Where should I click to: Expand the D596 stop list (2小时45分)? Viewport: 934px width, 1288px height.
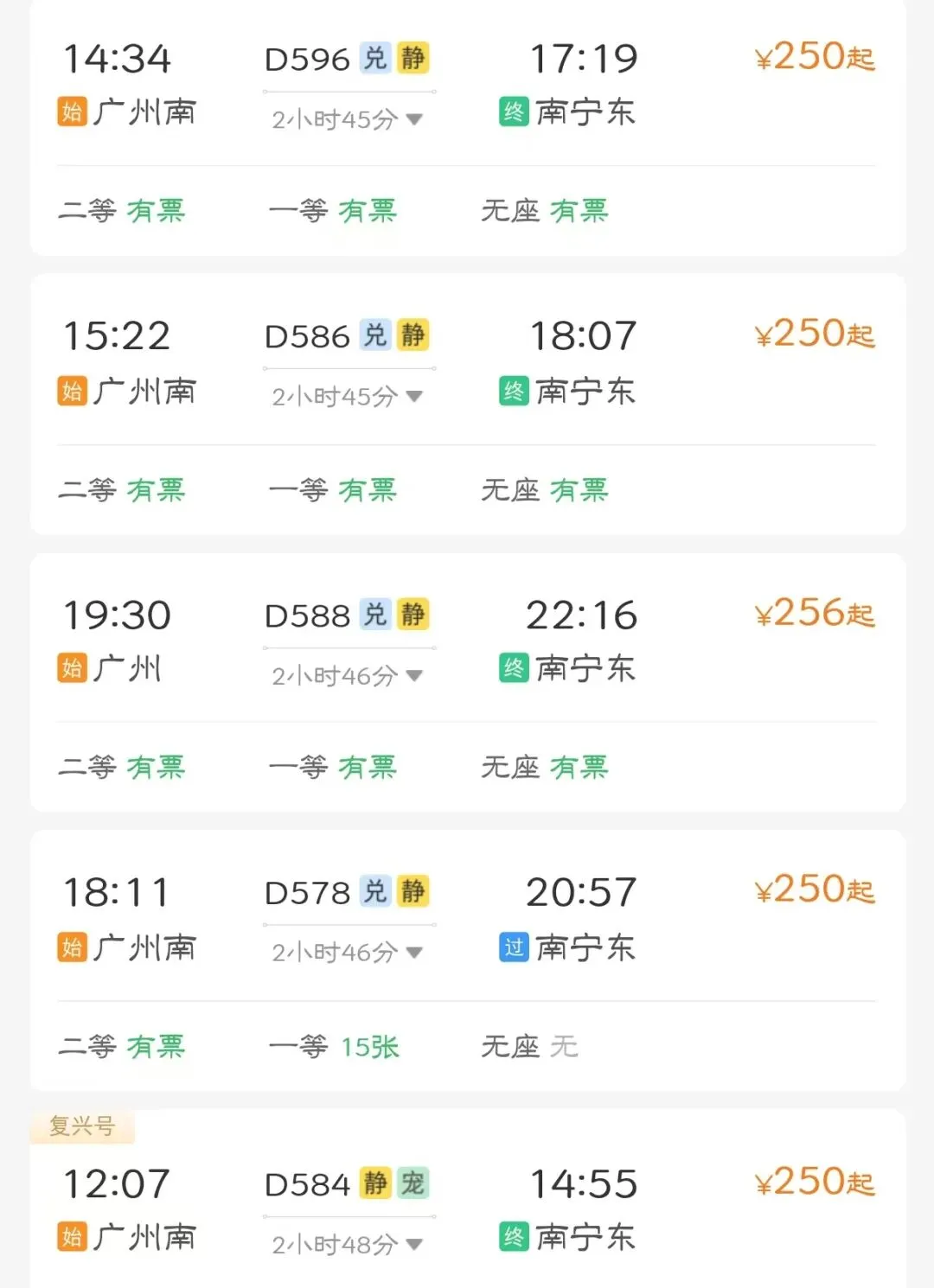click(x=348, y=119)
